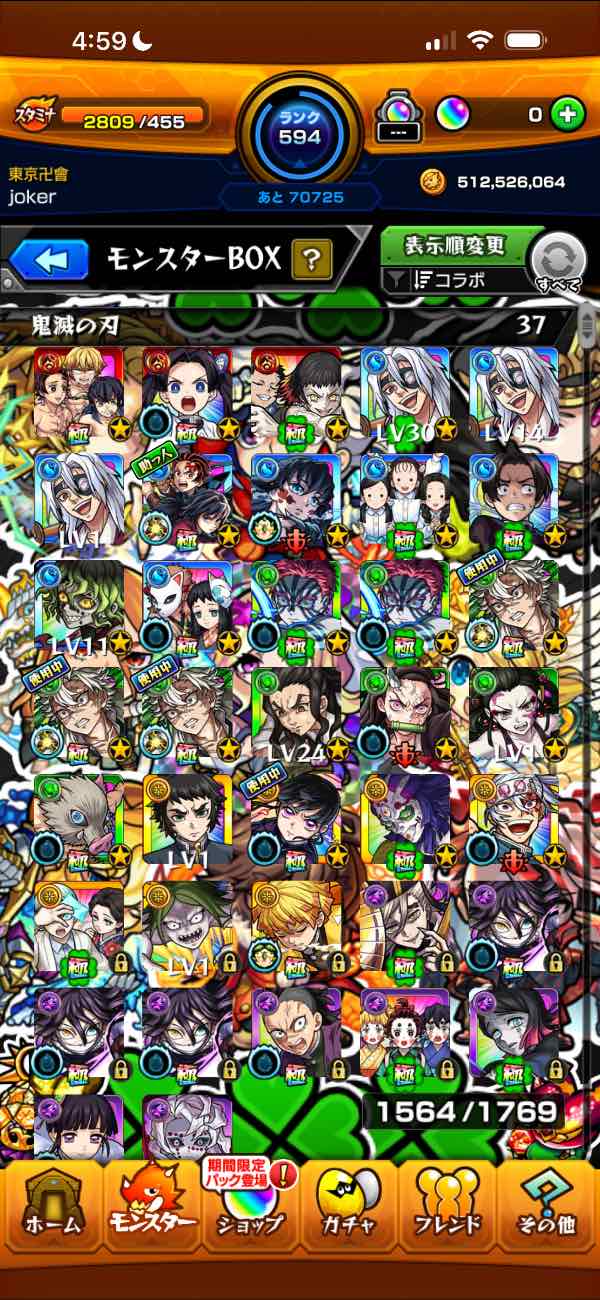Switch to the フレンド tab
The image size is (600, 1300).
[x=447, y=1213]
